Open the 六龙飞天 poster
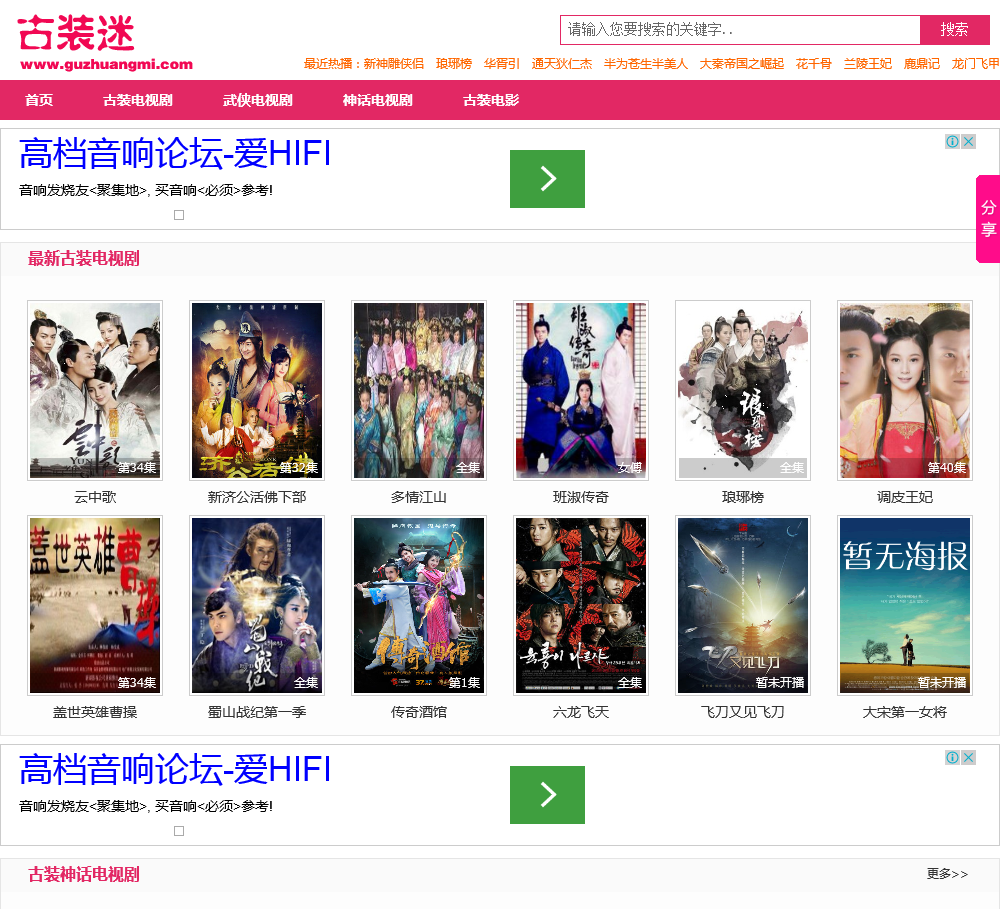Image resolution: width=1000 pixels, height=909 pixels. coord(581,605)
